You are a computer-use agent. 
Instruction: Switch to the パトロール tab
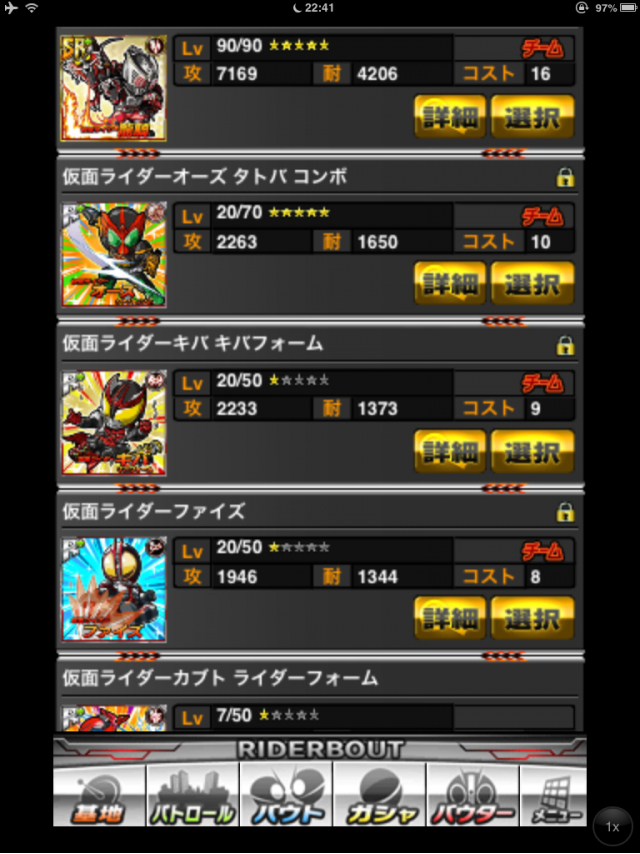coord(192,797)
